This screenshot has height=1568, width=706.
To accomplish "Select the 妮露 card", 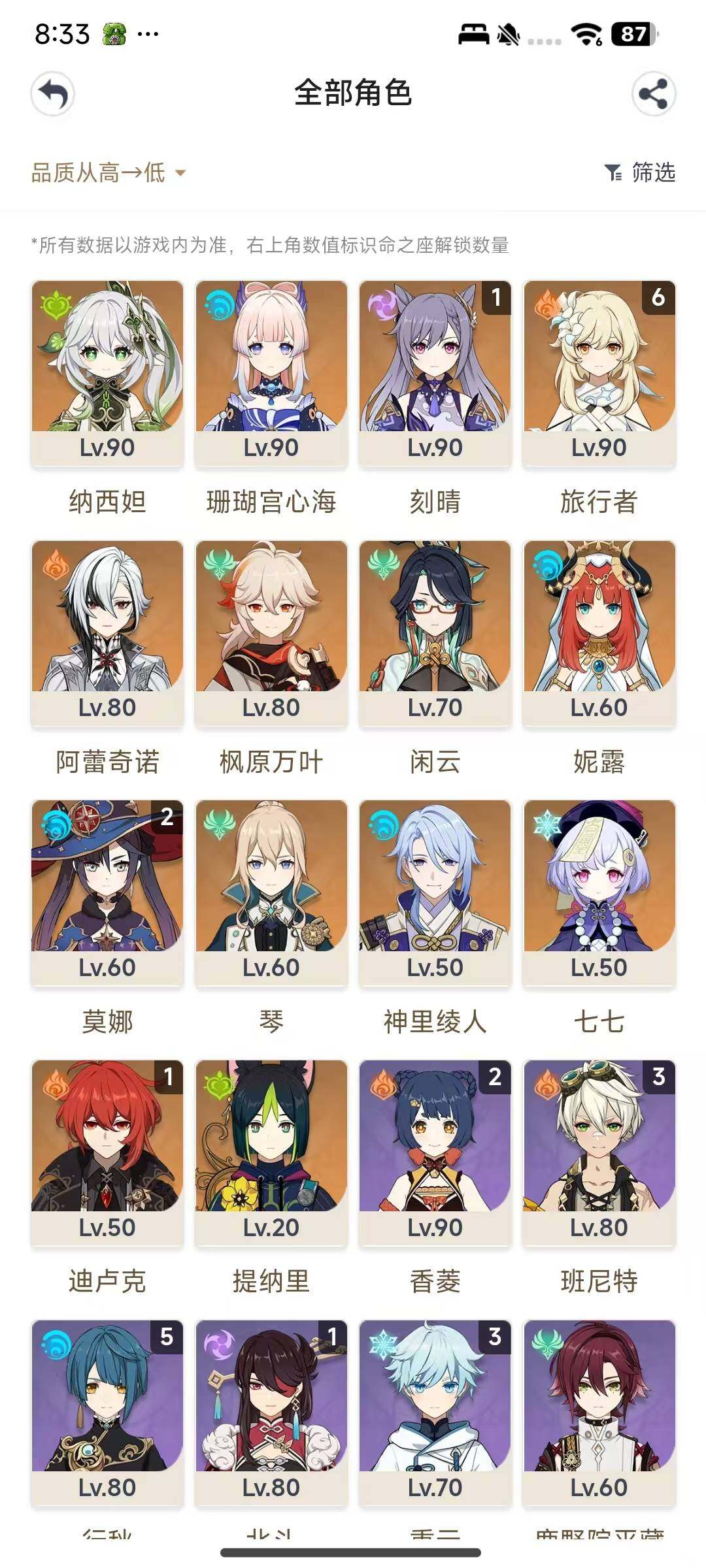I will (599, 632).
